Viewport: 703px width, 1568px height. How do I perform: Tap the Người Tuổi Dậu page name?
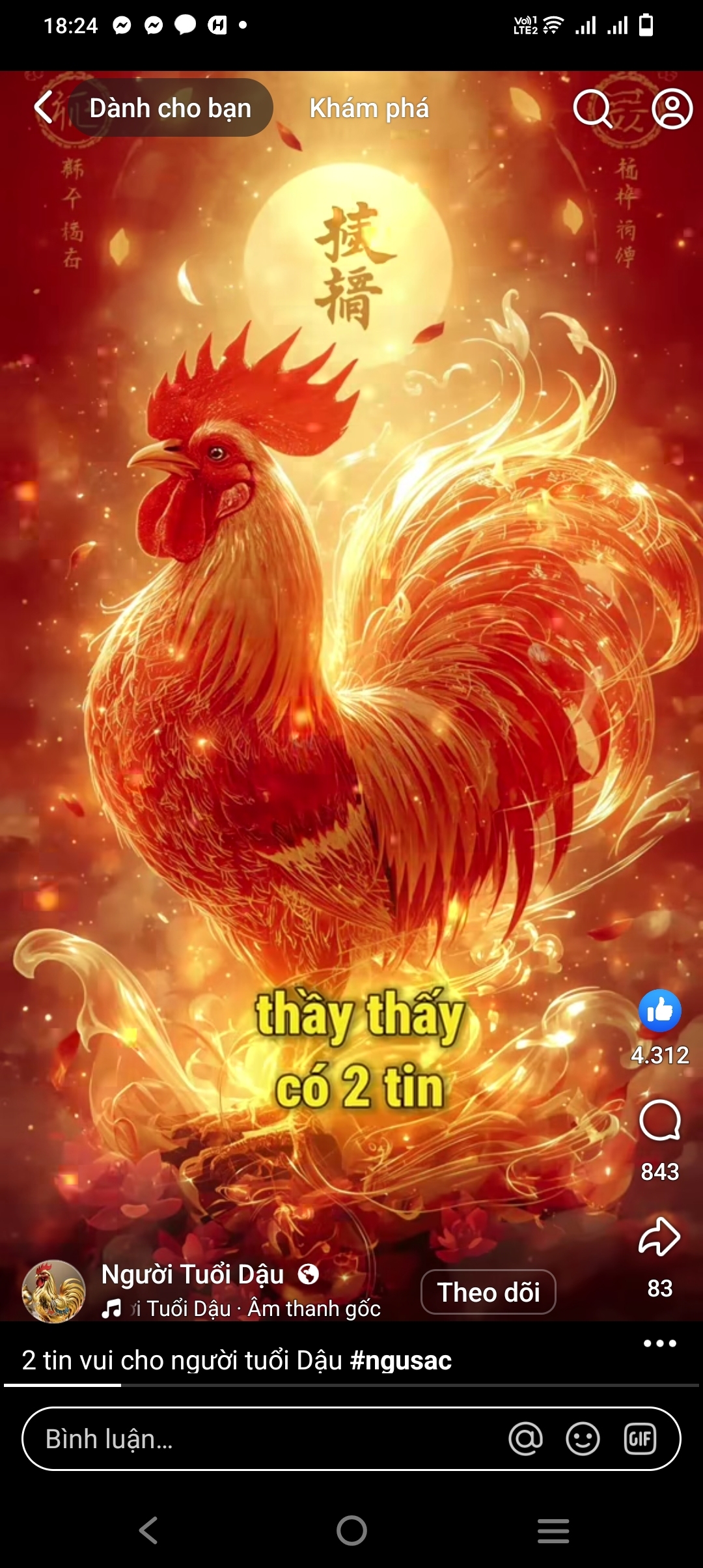[x=193, y=1274]
